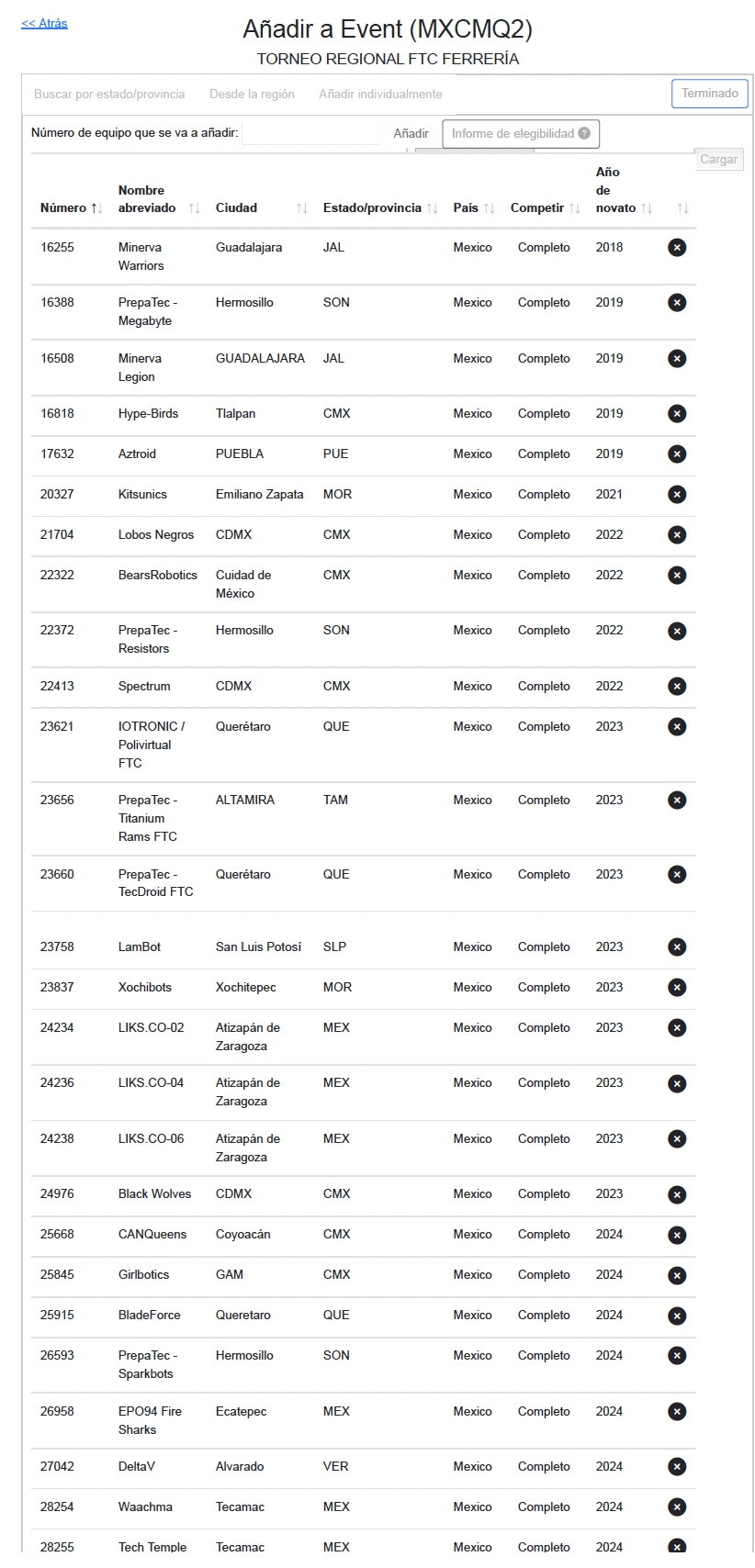The height and width of the screenshot is (1568, 755).
Task: Switch to Buscar por estado/provincia tab
Action: pyautogui.click(x=109, y=94)
